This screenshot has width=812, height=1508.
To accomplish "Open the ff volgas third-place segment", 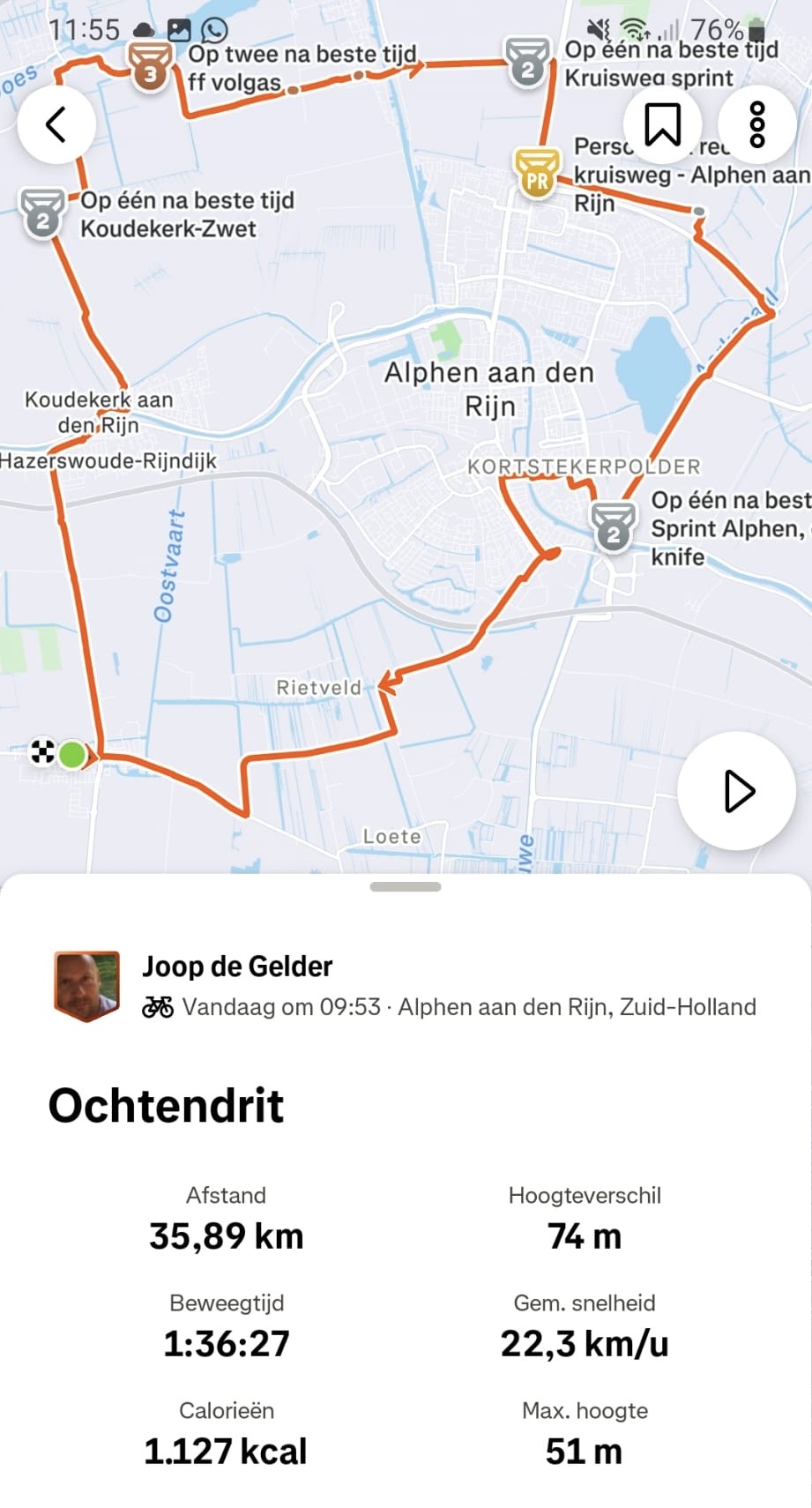I will [x=150, y=67].
